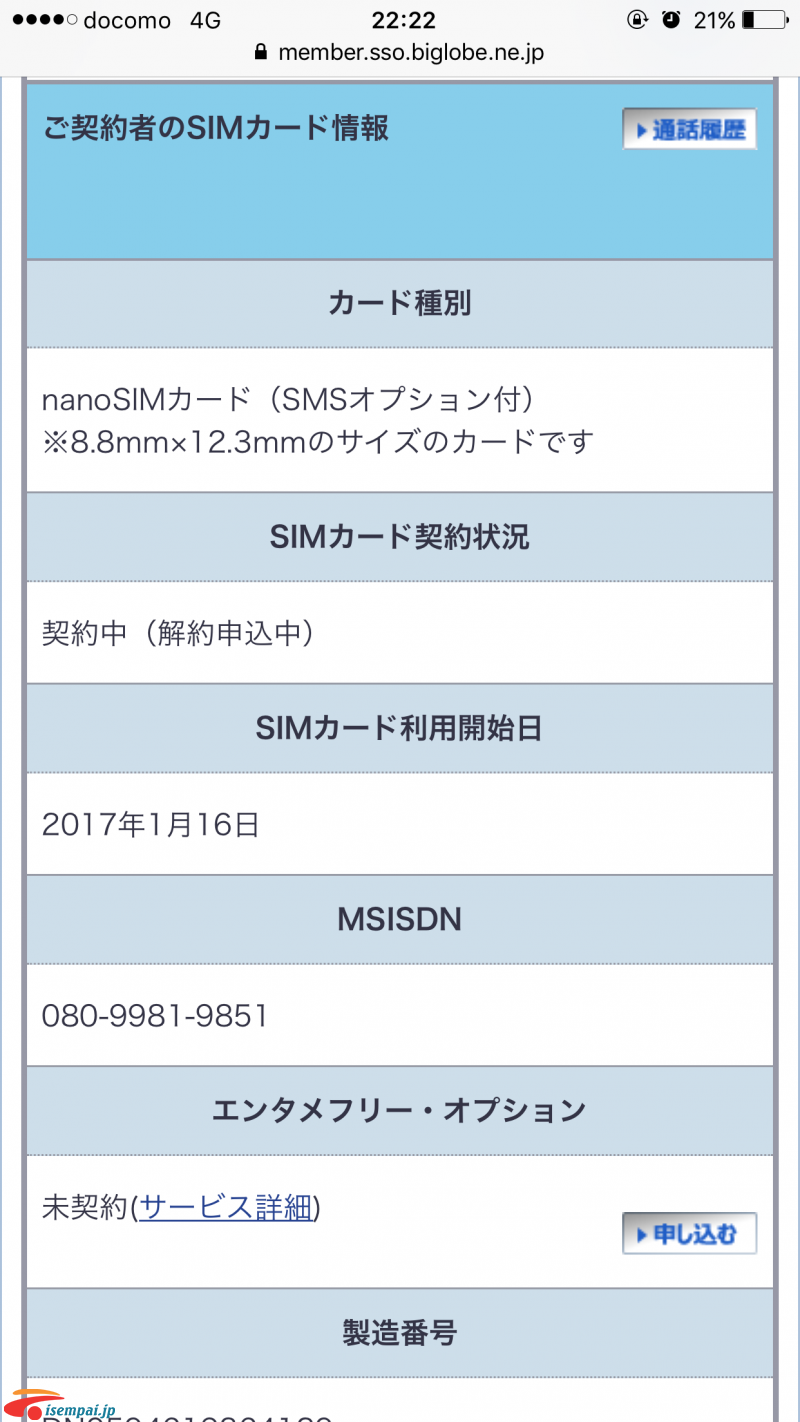Open the 通話履歴 call history button
Viewport: 800px width, 1422px height.
[x=689, y=129]
